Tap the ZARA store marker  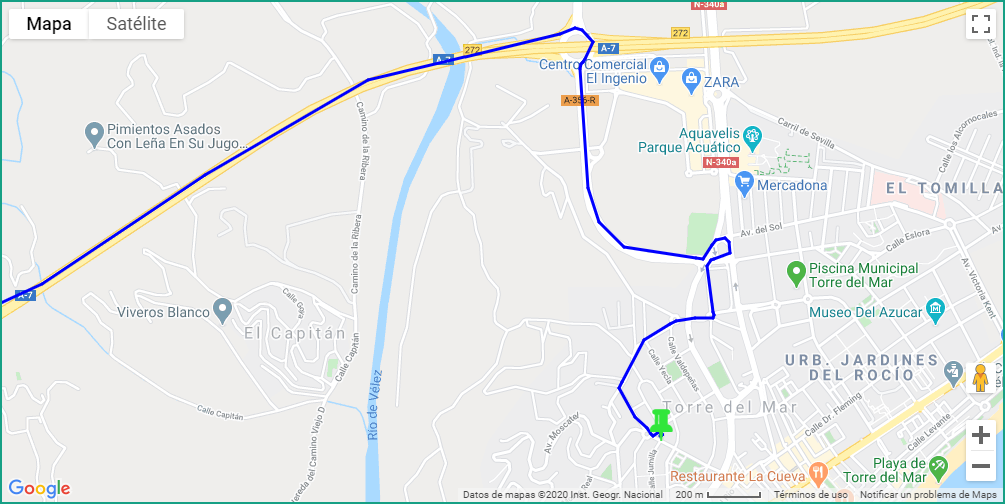(689, 78)
